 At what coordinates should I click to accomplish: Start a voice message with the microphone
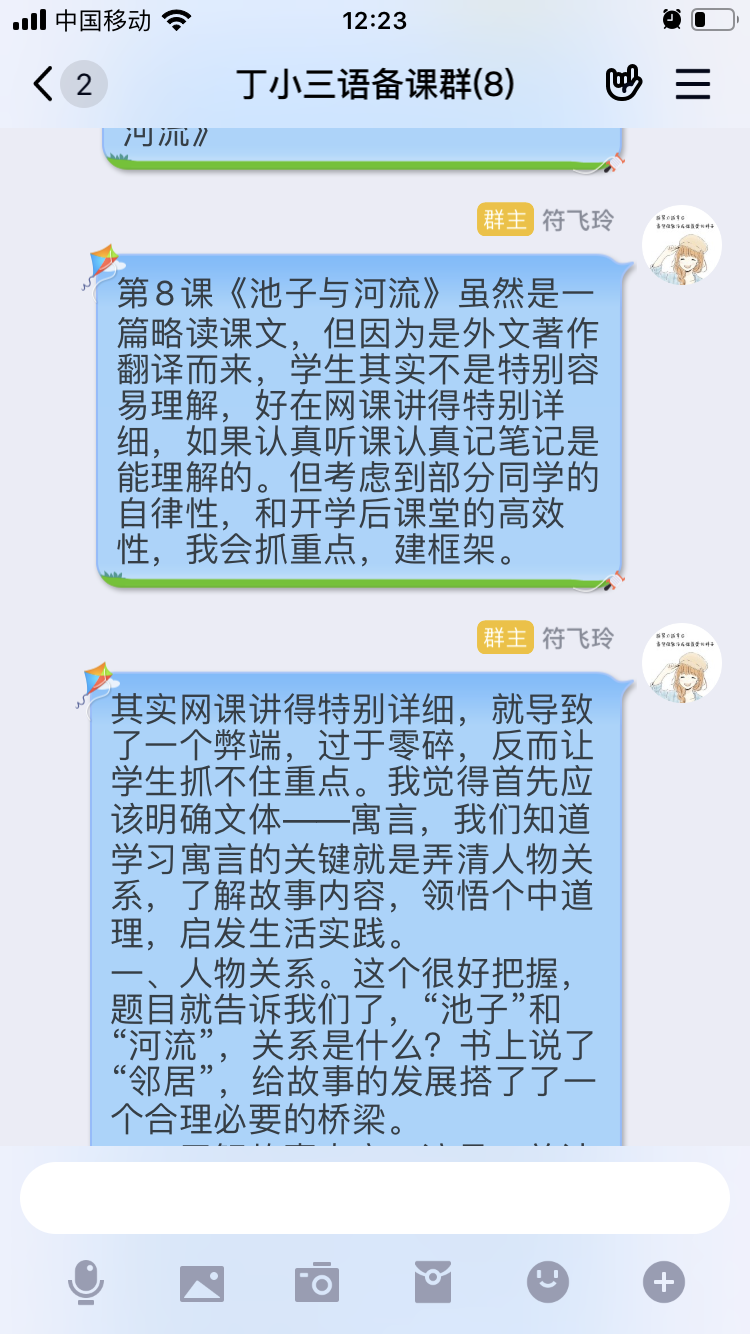pos(86,1282)
